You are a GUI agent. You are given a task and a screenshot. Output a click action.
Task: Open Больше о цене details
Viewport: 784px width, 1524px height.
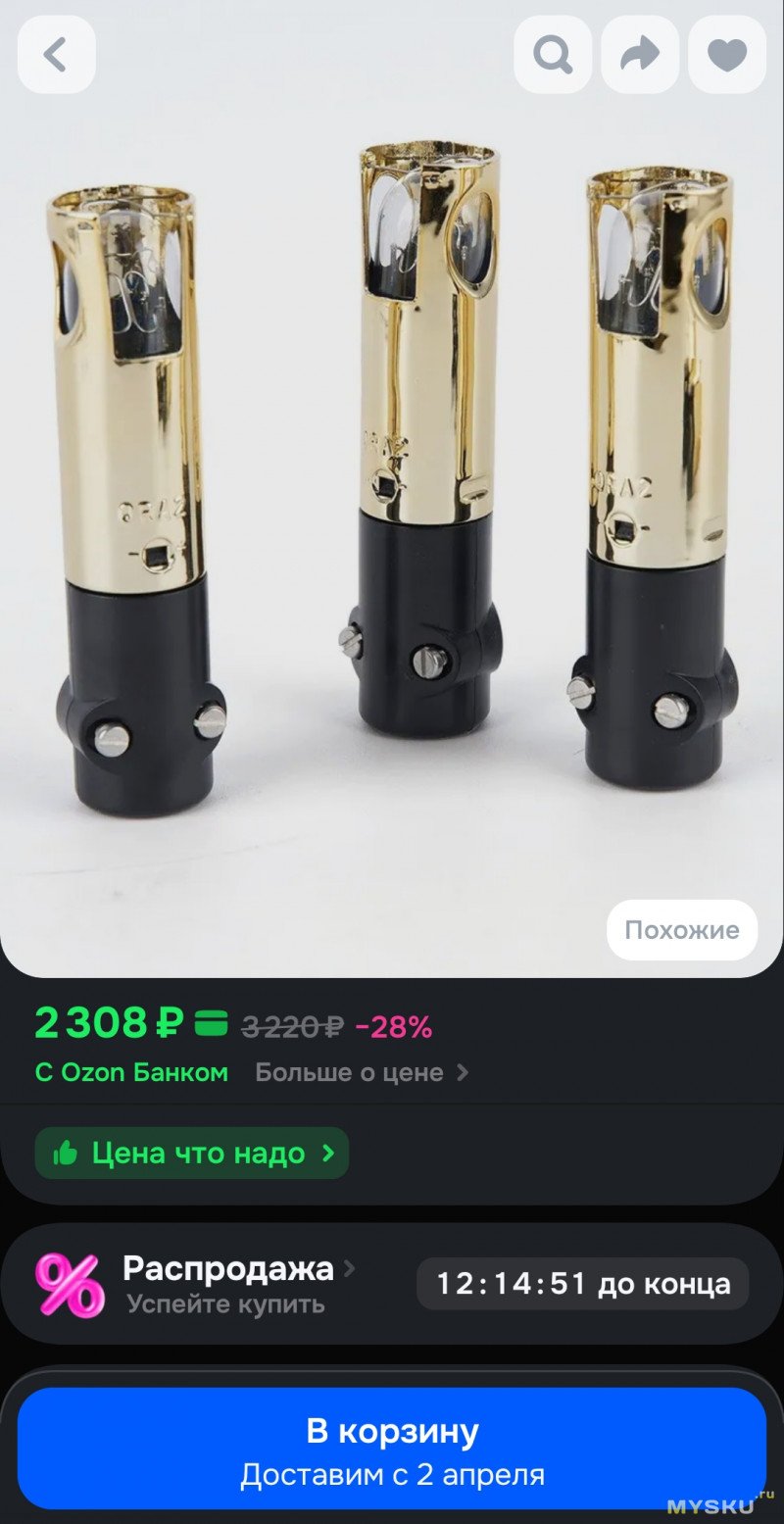coord(361,1072)
